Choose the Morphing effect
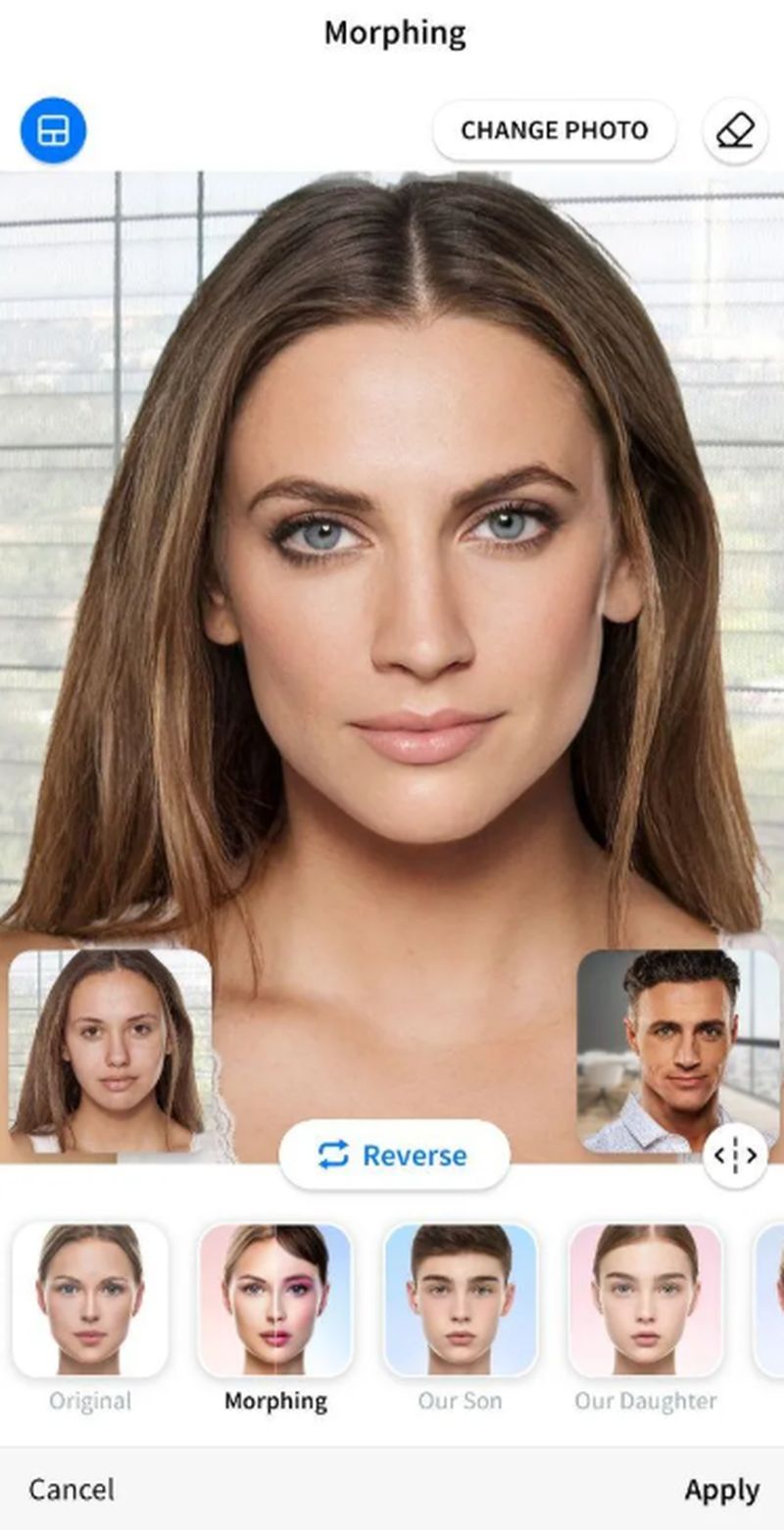 275,1299
